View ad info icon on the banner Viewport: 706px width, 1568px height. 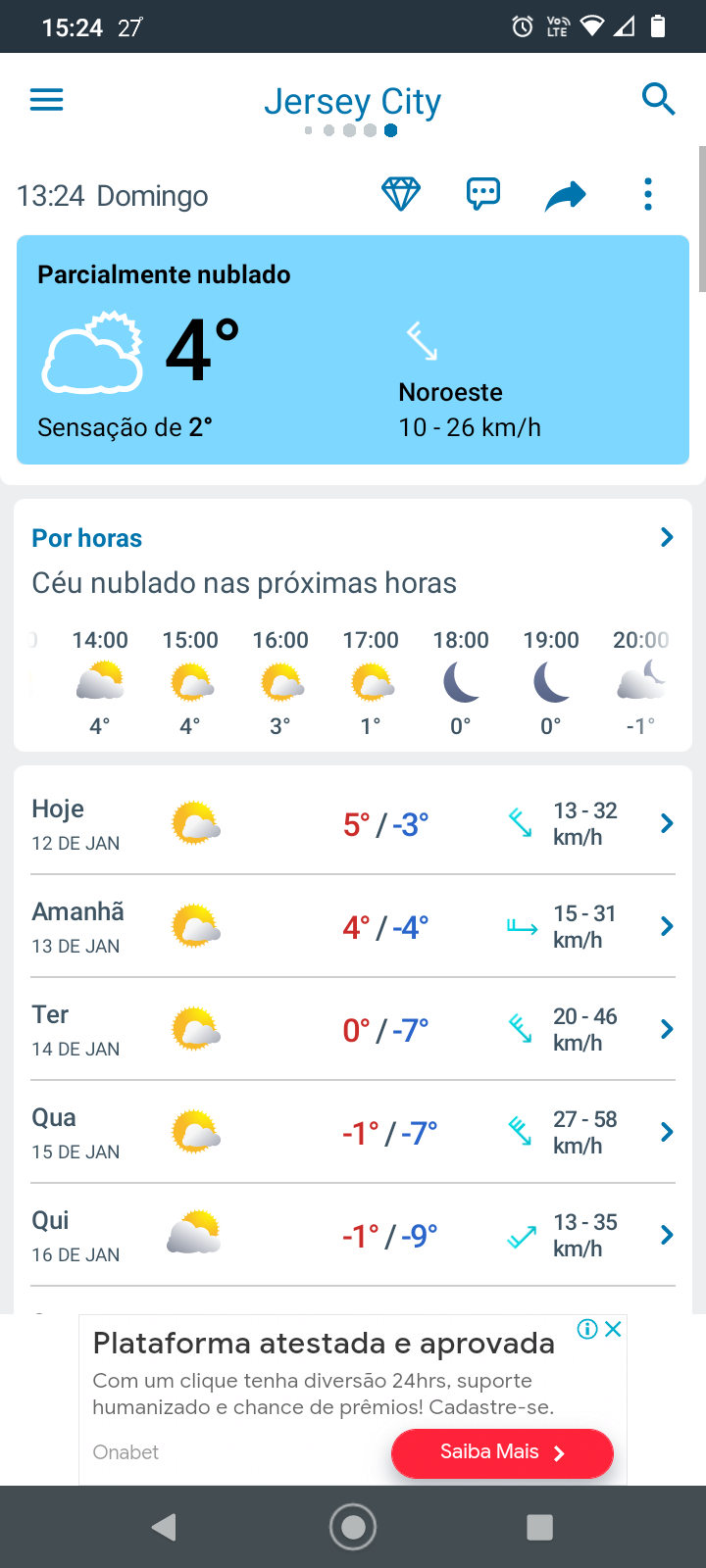587,1329
